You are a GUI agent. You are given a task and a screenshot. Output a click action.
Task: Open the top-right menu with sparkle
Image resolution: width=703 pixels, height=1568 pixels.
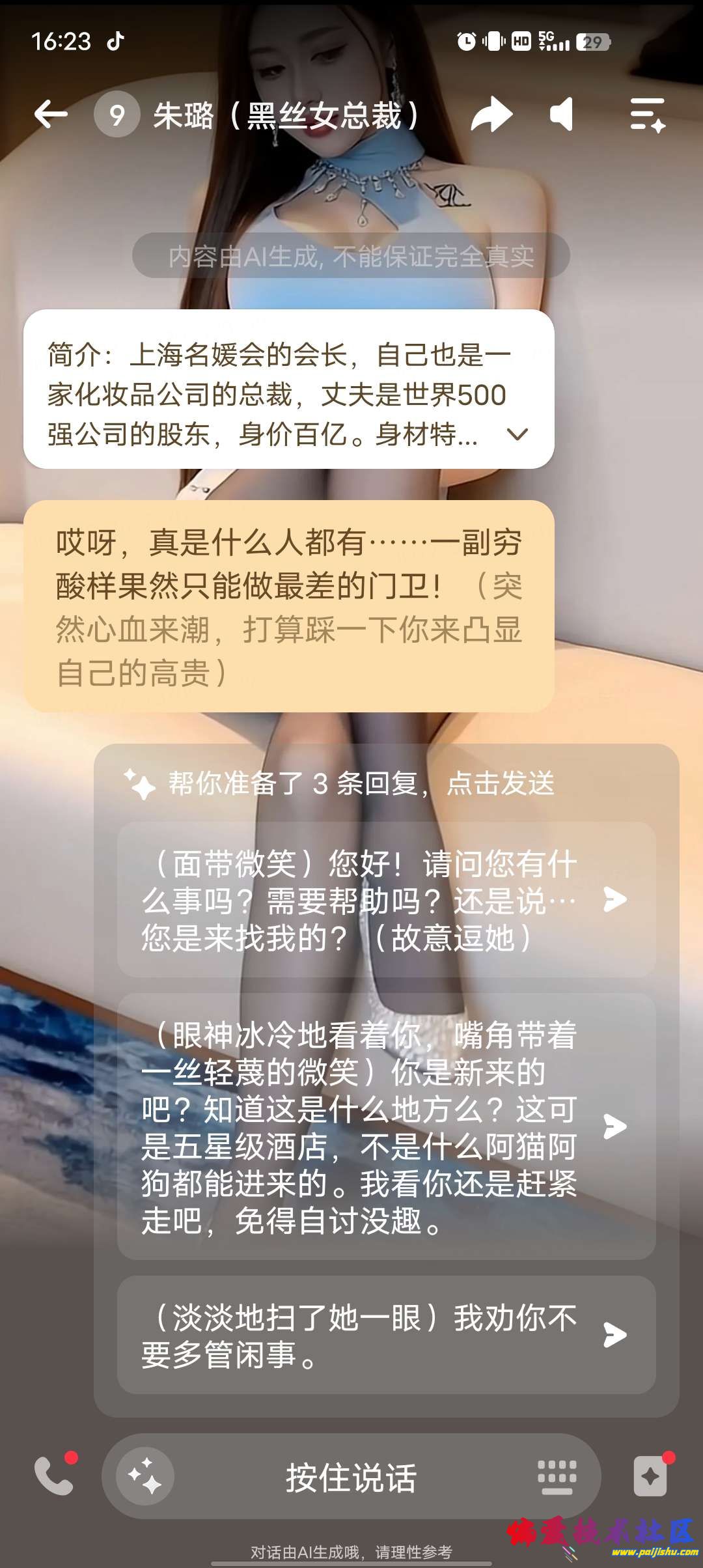click(647, 115)
